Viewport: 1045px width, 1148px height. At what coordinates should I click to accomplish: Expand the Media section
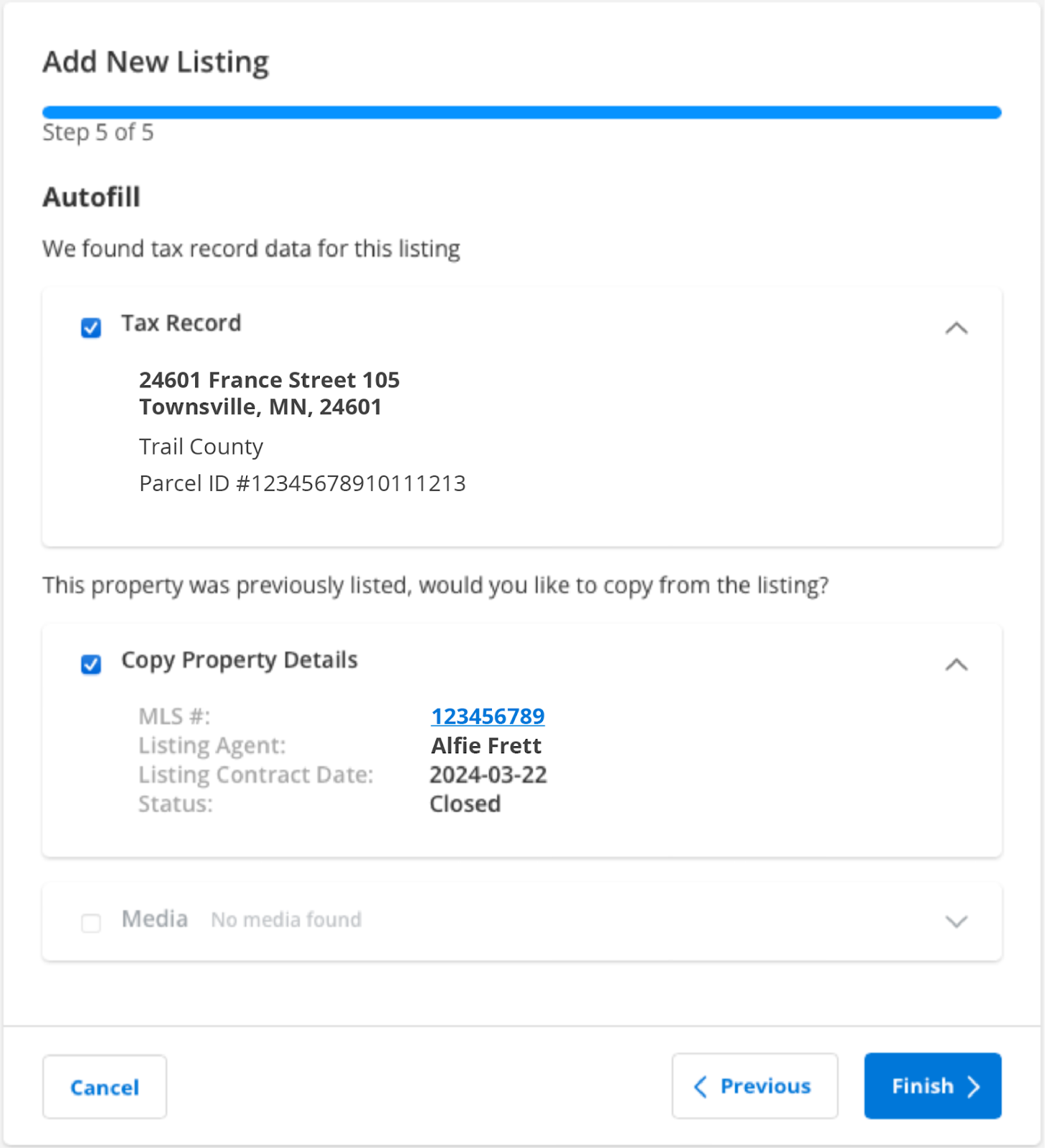click(x=956, y=921)
